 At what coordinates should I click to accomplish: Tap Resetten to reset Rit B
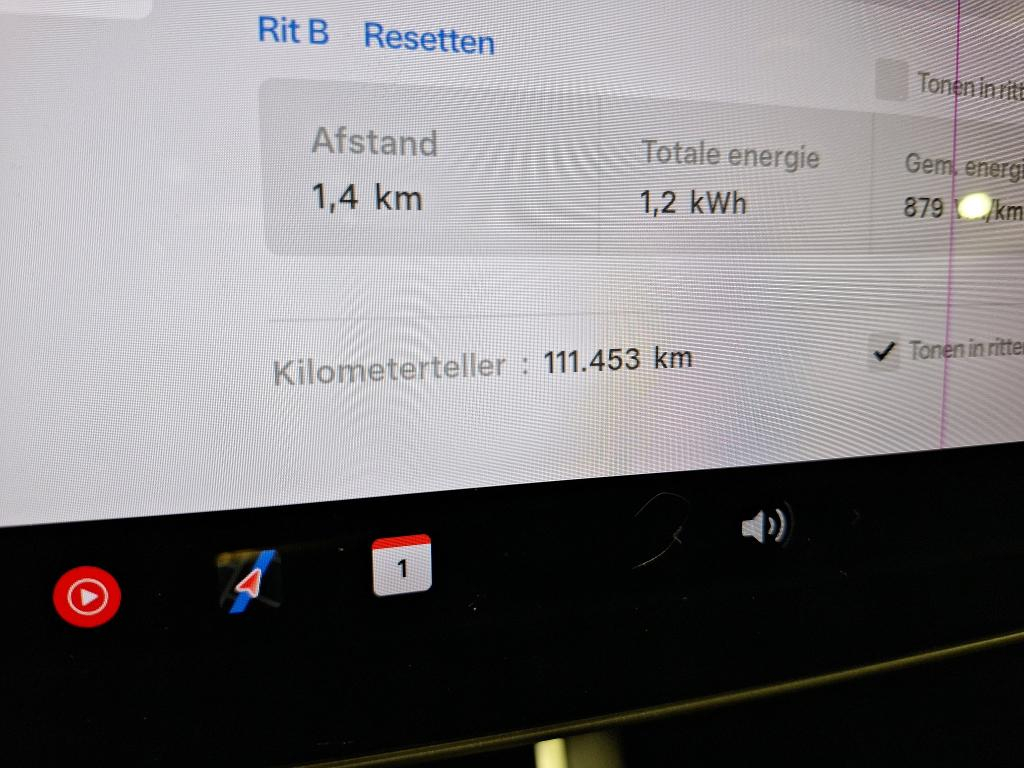pos(428,38)
